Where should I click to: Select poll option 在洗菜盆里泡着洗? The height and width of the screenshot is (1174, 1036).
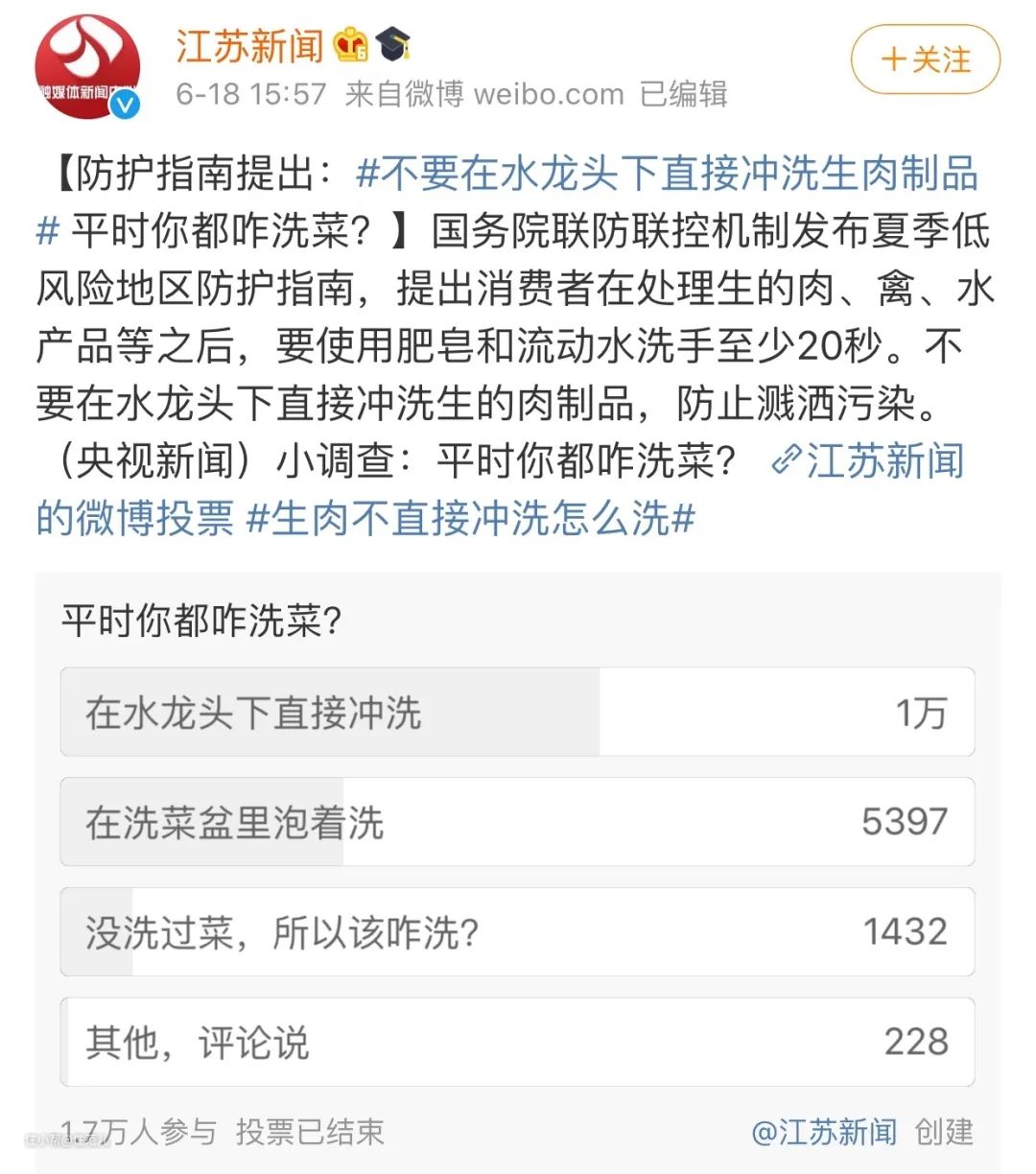click(x=517, y=822)
